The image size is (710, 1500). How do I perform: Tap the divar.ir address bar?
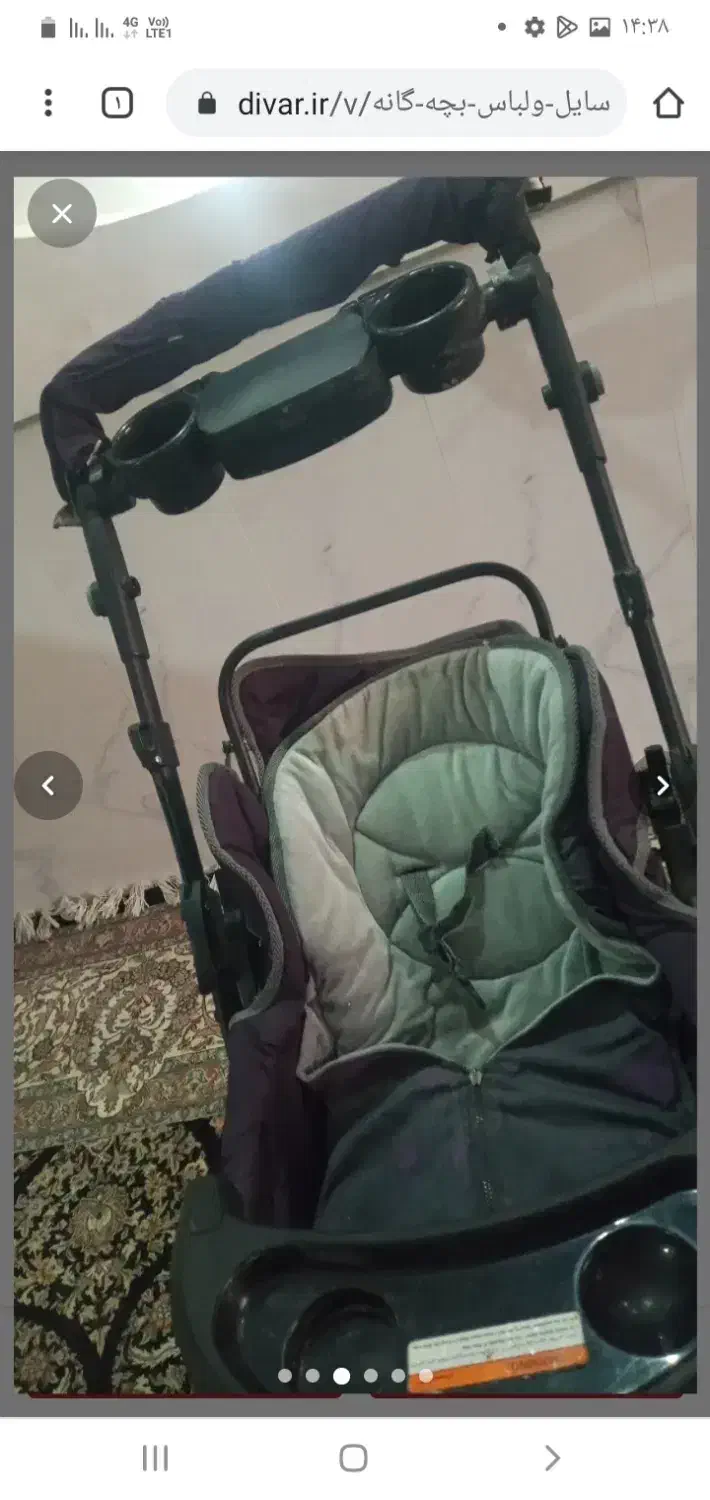pos(396,103)
